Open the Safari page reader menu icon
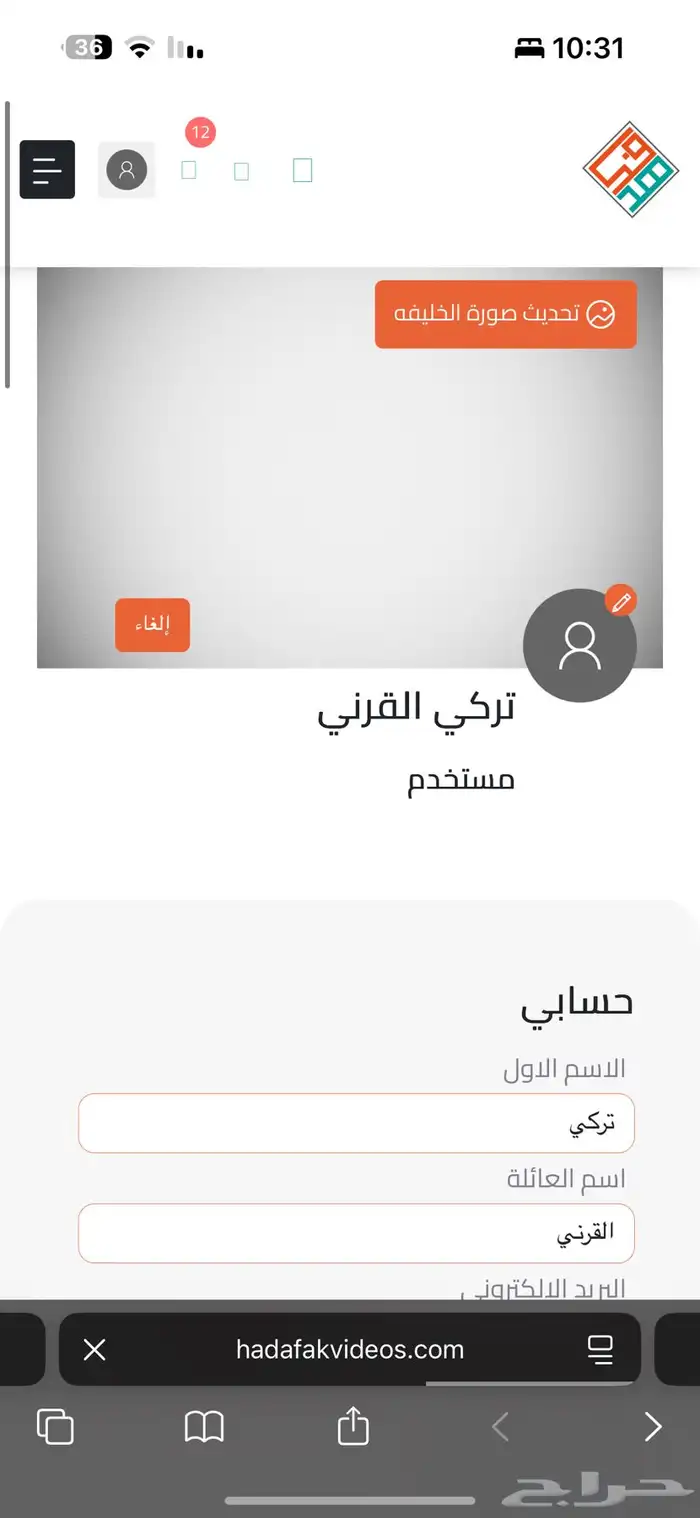Screen dimensions: 700x1518 pos(600,1350)
